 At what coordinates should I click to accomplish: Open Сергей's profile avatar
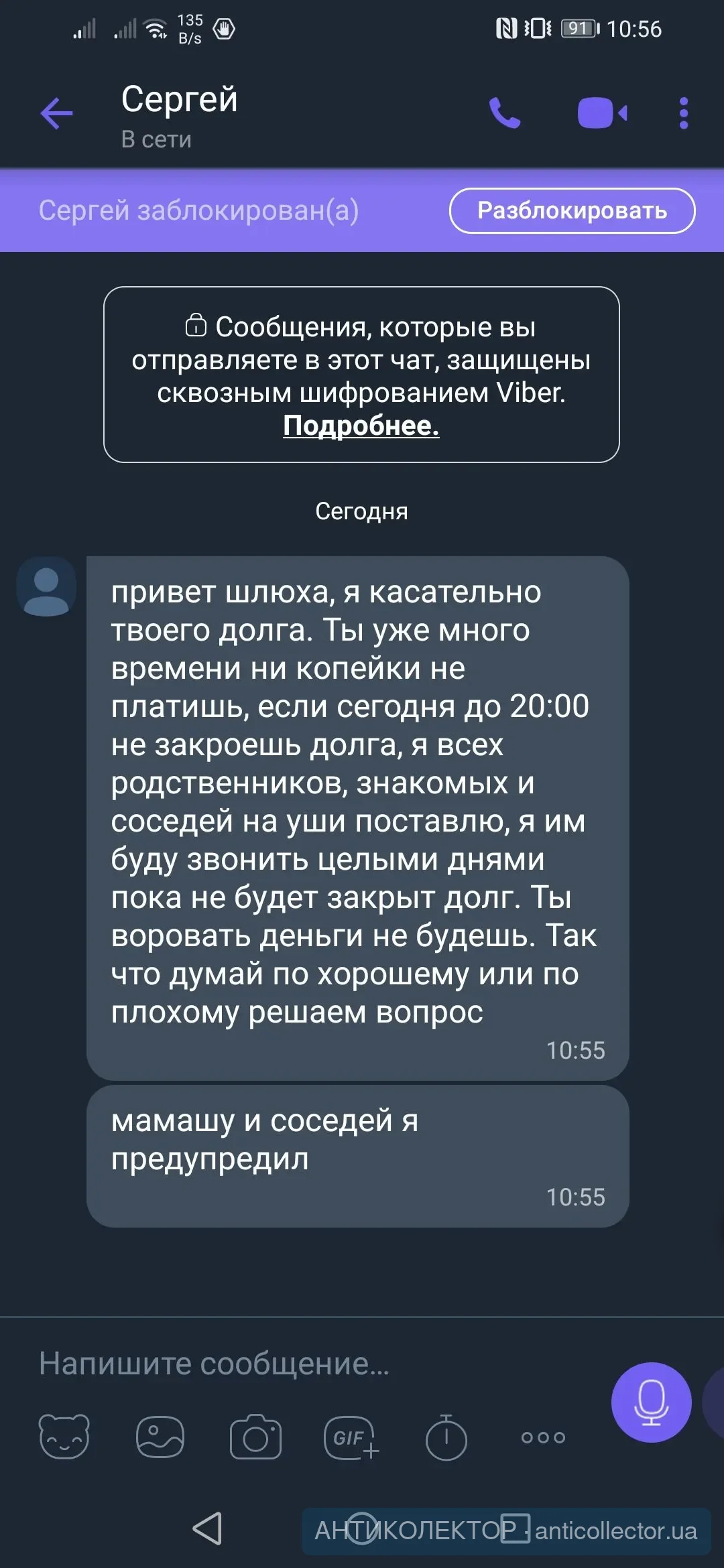[x=46, y=586]
